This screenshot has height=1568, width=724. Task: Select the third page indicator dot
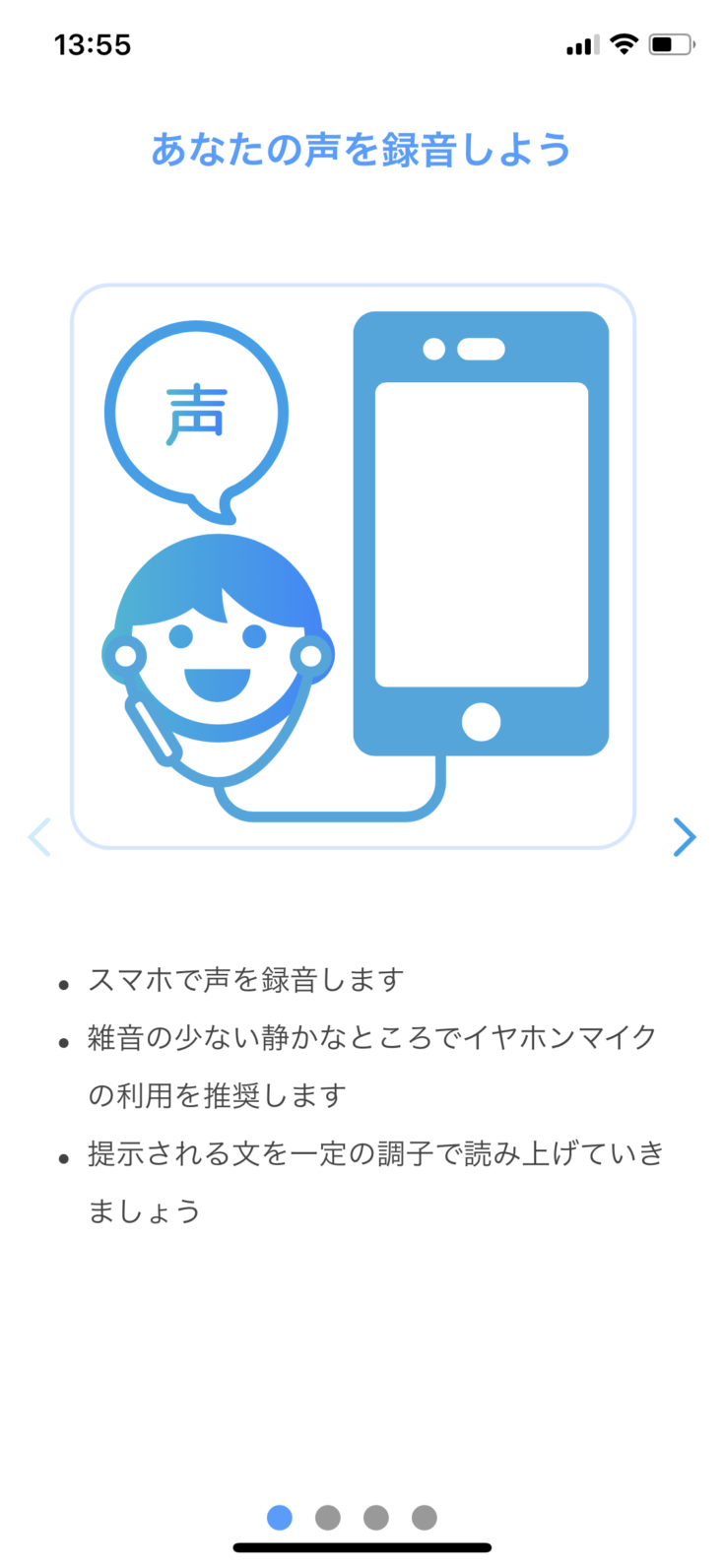pos(376,1518)
